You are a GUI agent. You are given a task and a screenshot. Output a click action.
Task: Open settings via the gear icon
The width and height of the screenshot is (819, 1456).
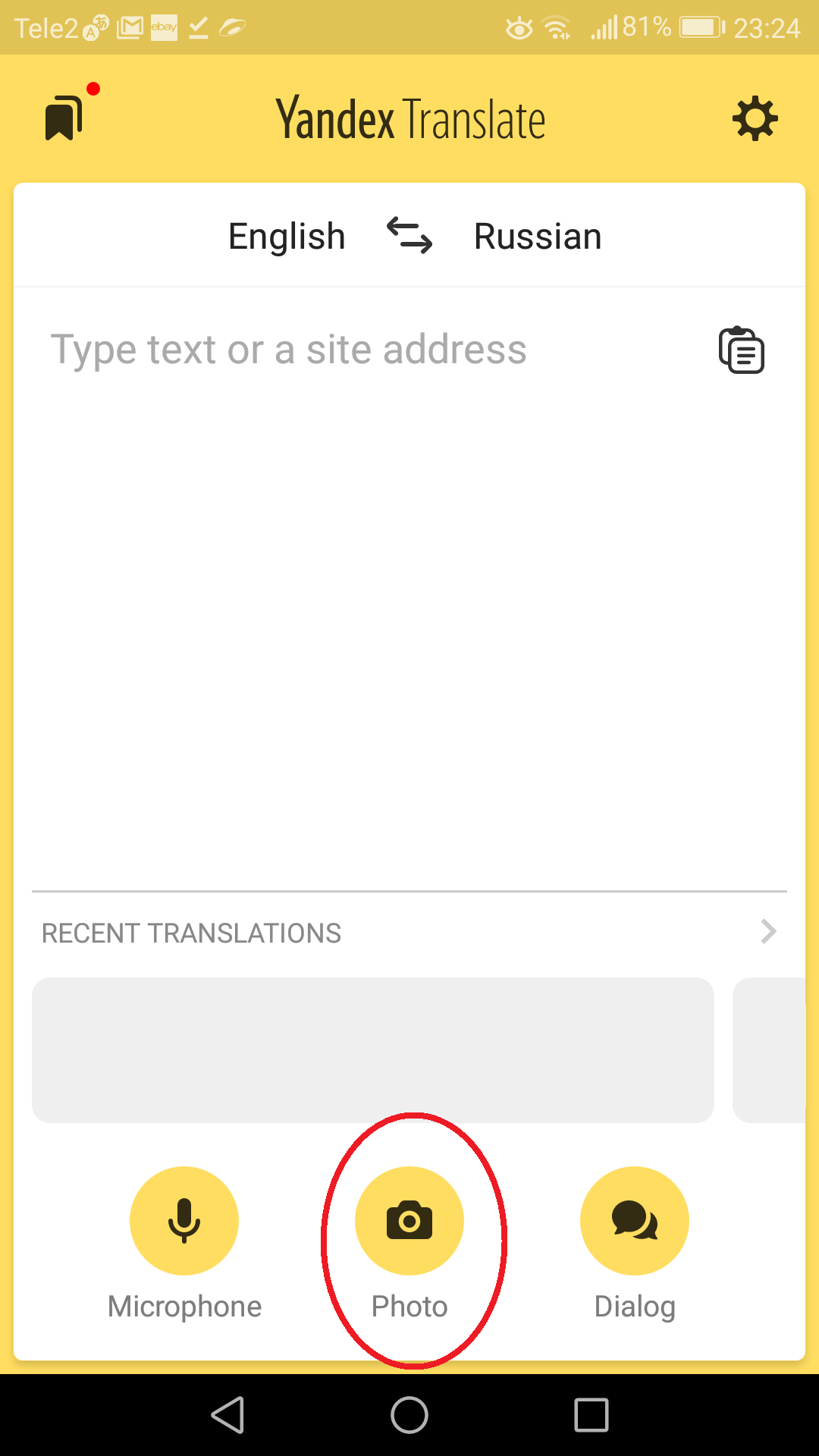(x=755, y=118)
